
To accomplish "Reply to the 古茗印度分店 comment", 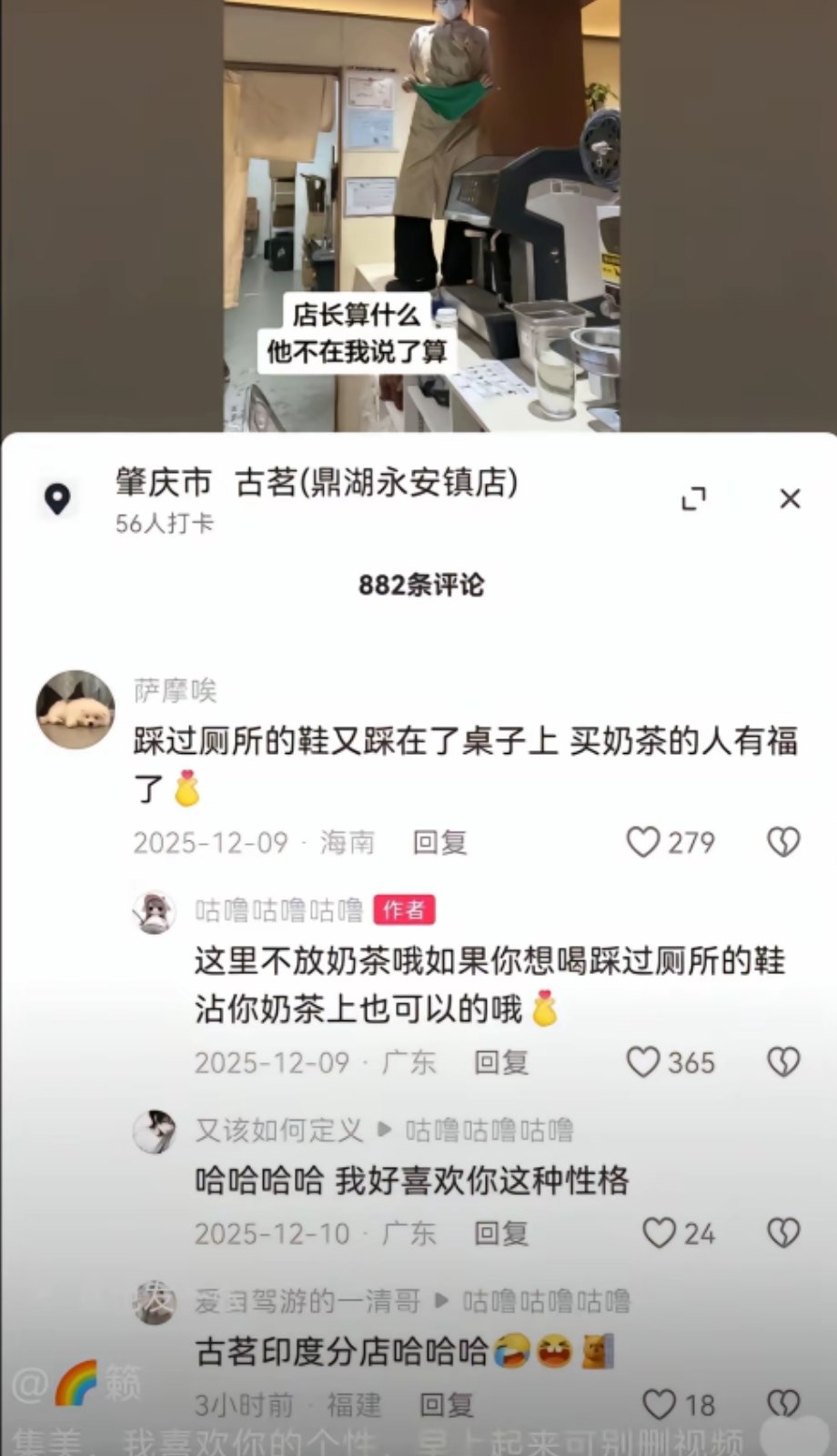I will click(446, 1404).
